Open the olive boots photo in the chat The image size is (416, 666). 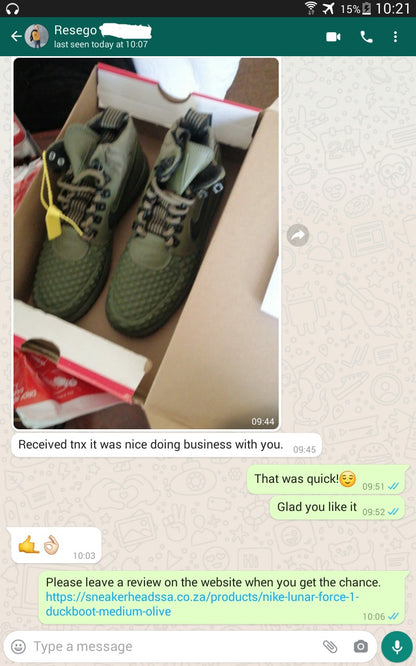[x=146, y=243]
